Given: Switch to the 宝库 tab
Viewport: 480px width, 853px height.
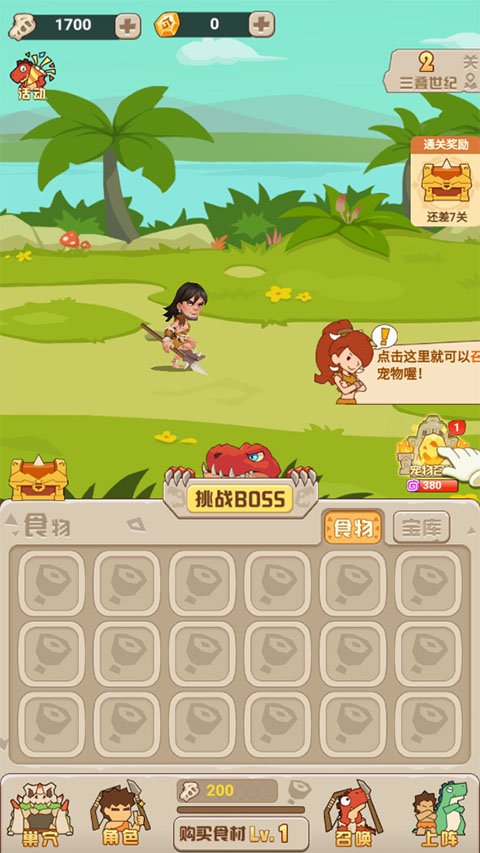Looking at the screenshot, I should 422,527.
